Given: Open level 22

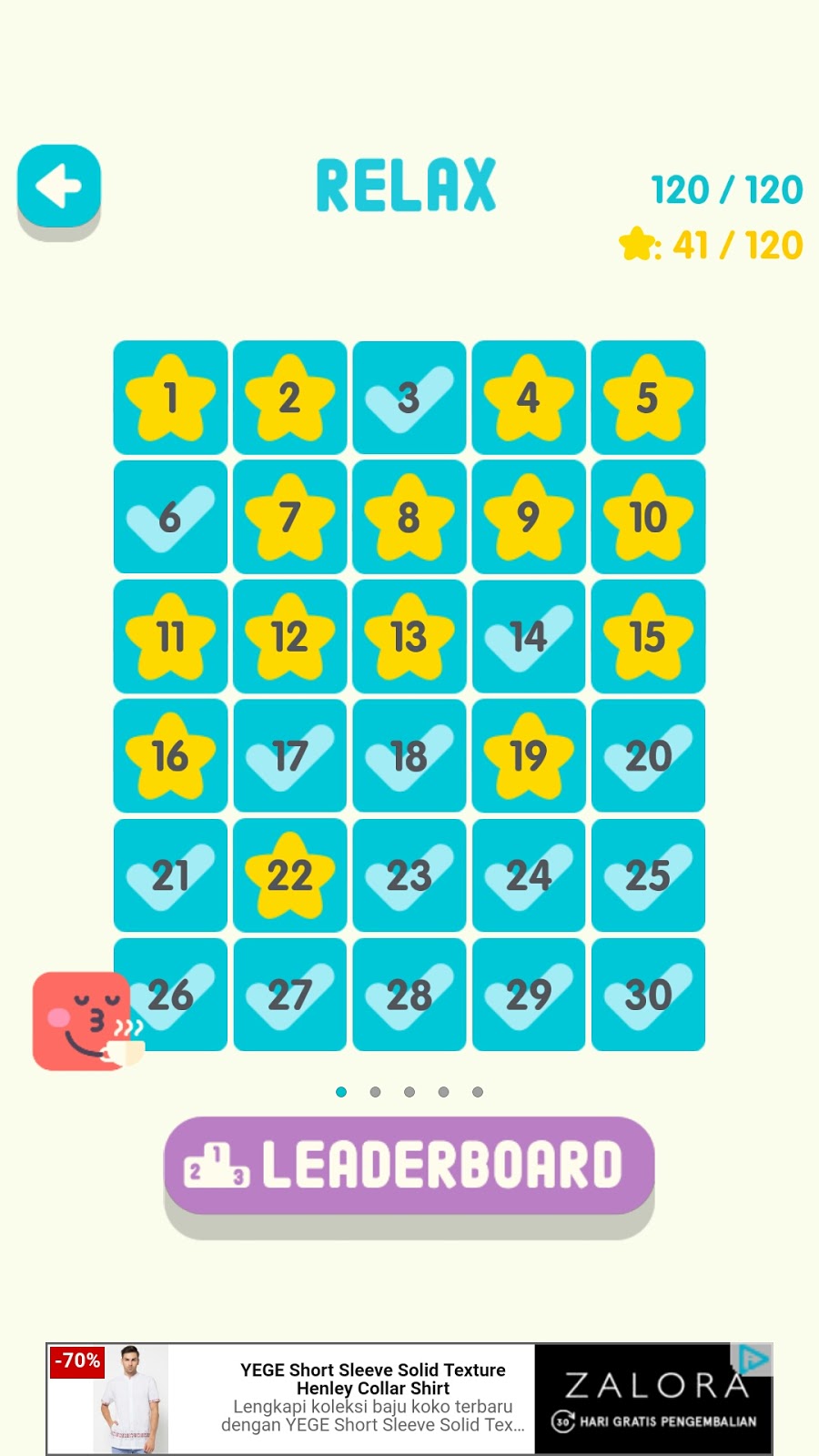Looking at the screenshot, I should tap(289, 875).
